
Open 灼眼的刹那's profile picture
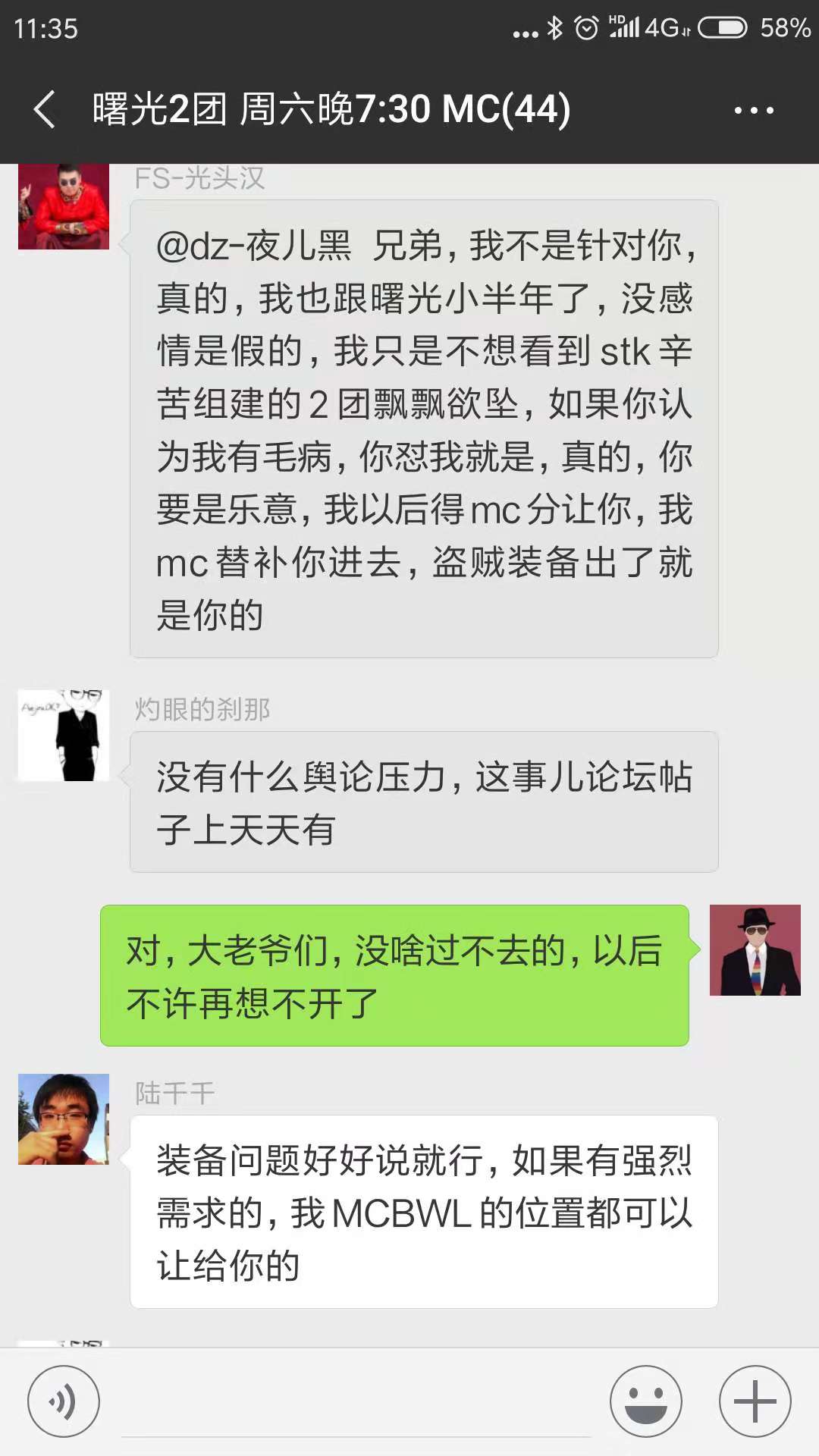(64, 735)
